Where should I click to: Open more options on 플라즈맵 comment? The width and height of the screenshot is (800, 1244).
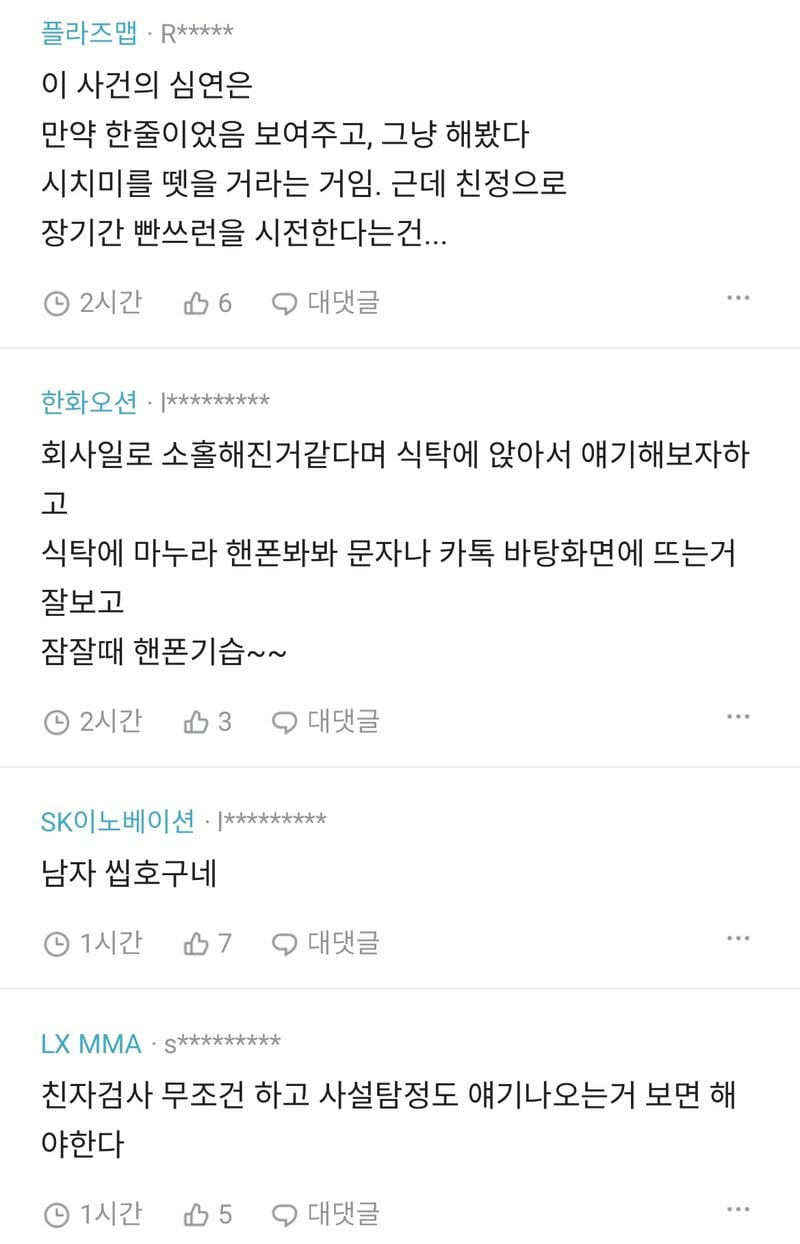tap(738, 298)
